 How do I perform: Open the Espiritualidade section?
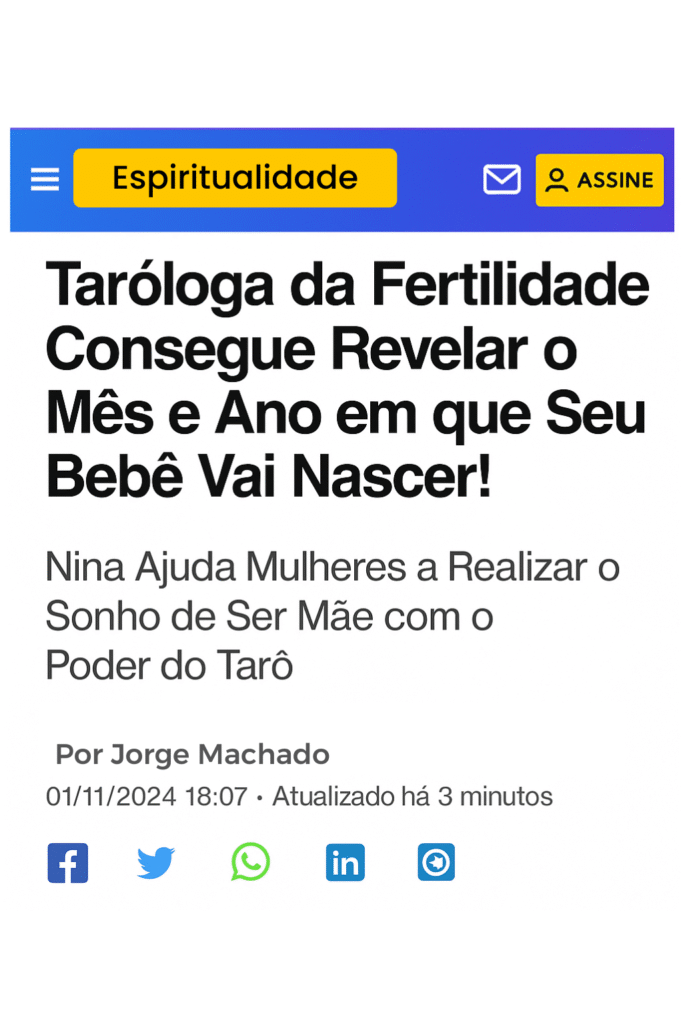[235, 178]
